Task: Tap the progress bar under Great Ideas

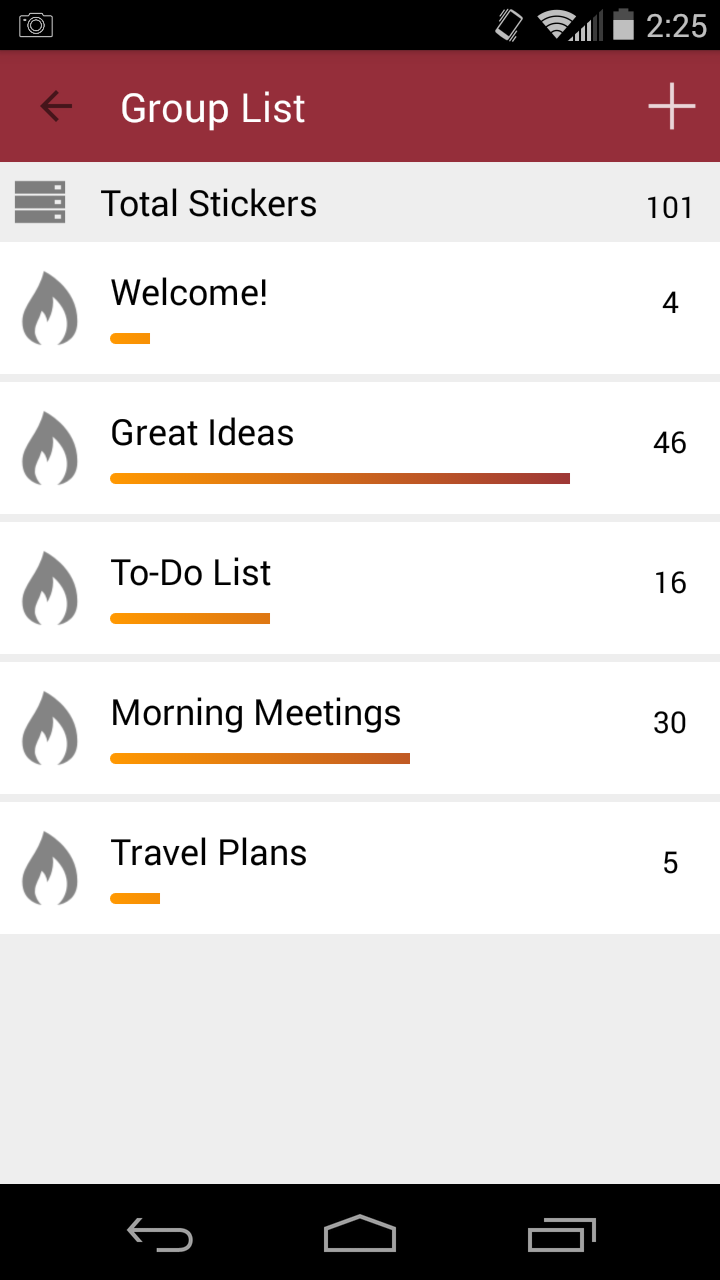Action: click(x=340, y=478)
